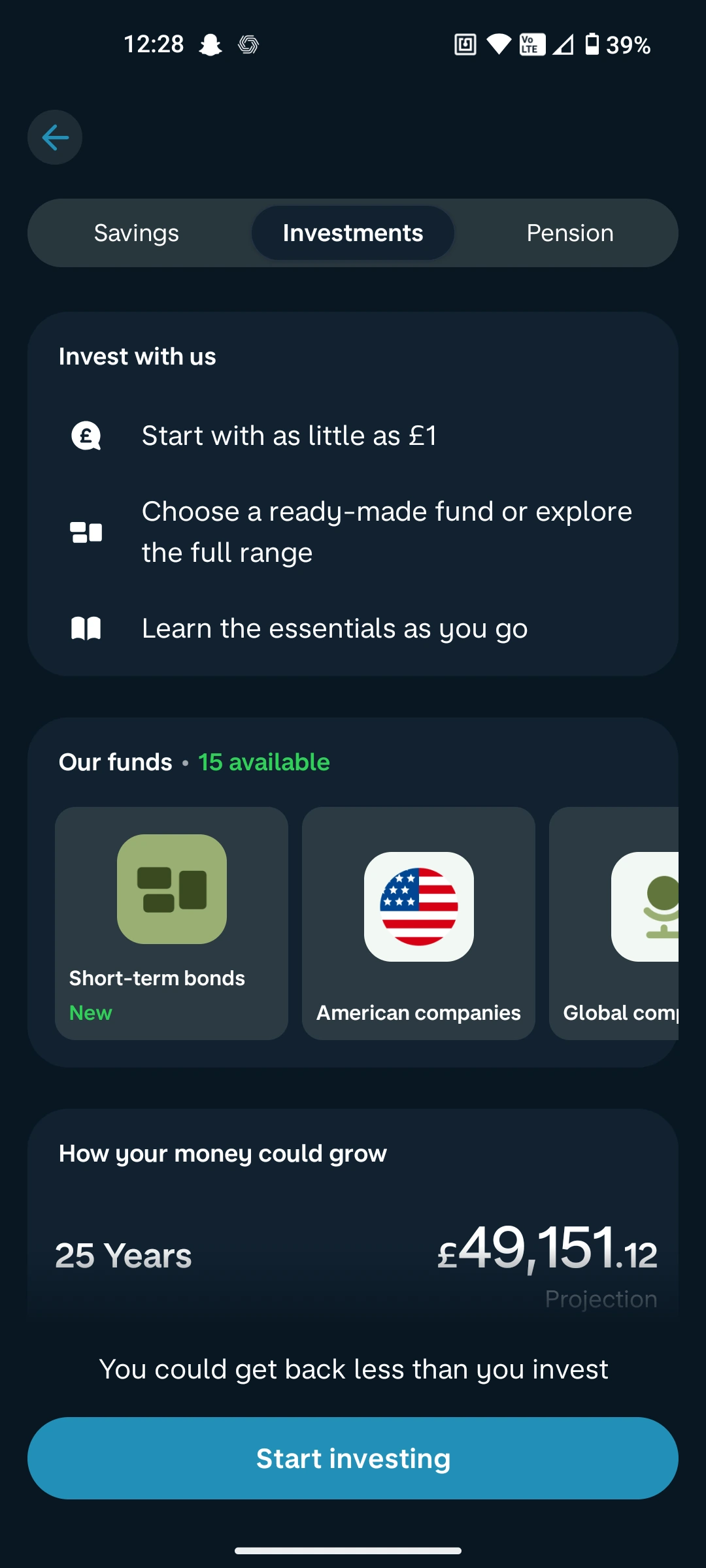Select the pound sterling speech bubble icon
Image resolution: width=706 pixels, height=1568 pixels.
[x=86, y=435]
